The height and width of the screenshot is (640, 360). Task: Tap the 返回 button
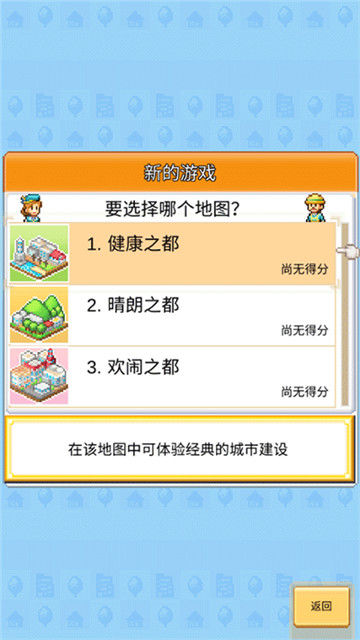[321, 607]
